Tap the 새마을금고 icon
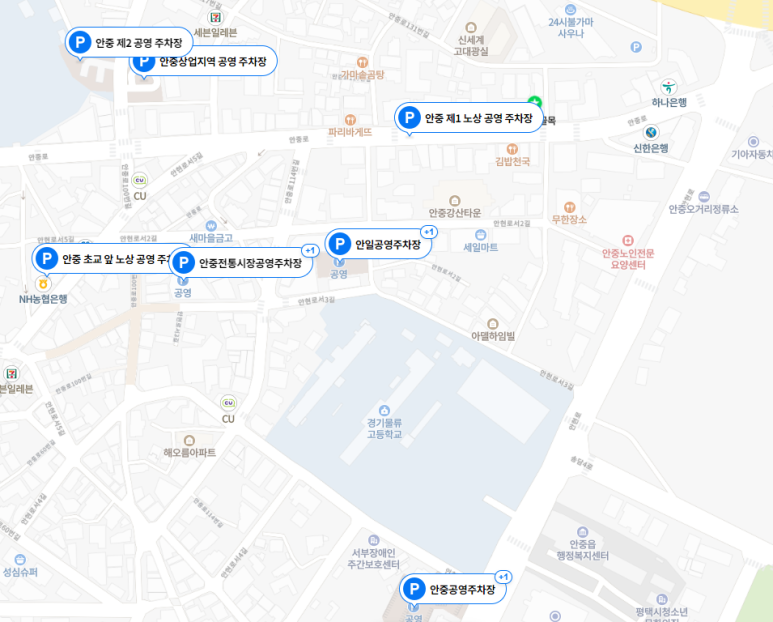This screenshot has width=773, height=622. 210,225
